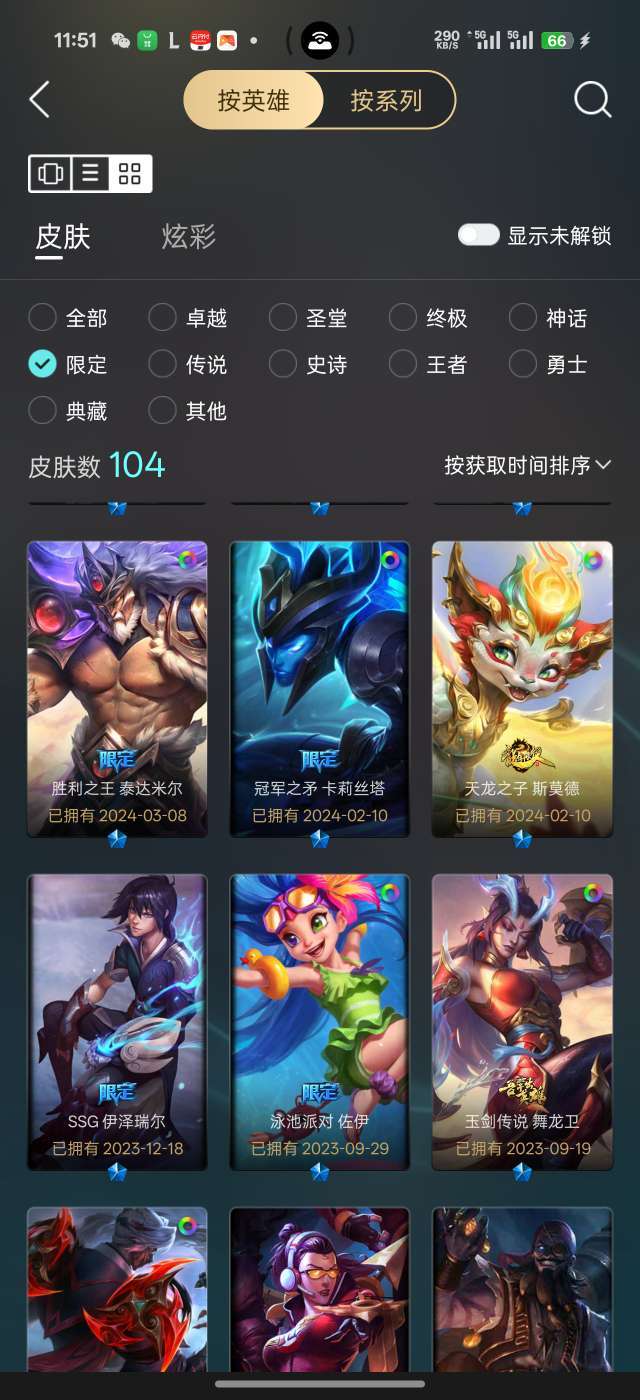Open the 天龙之子 斯莫德 skin card
Viewport: 640px width, 1400px height.
tap(522, 688)
